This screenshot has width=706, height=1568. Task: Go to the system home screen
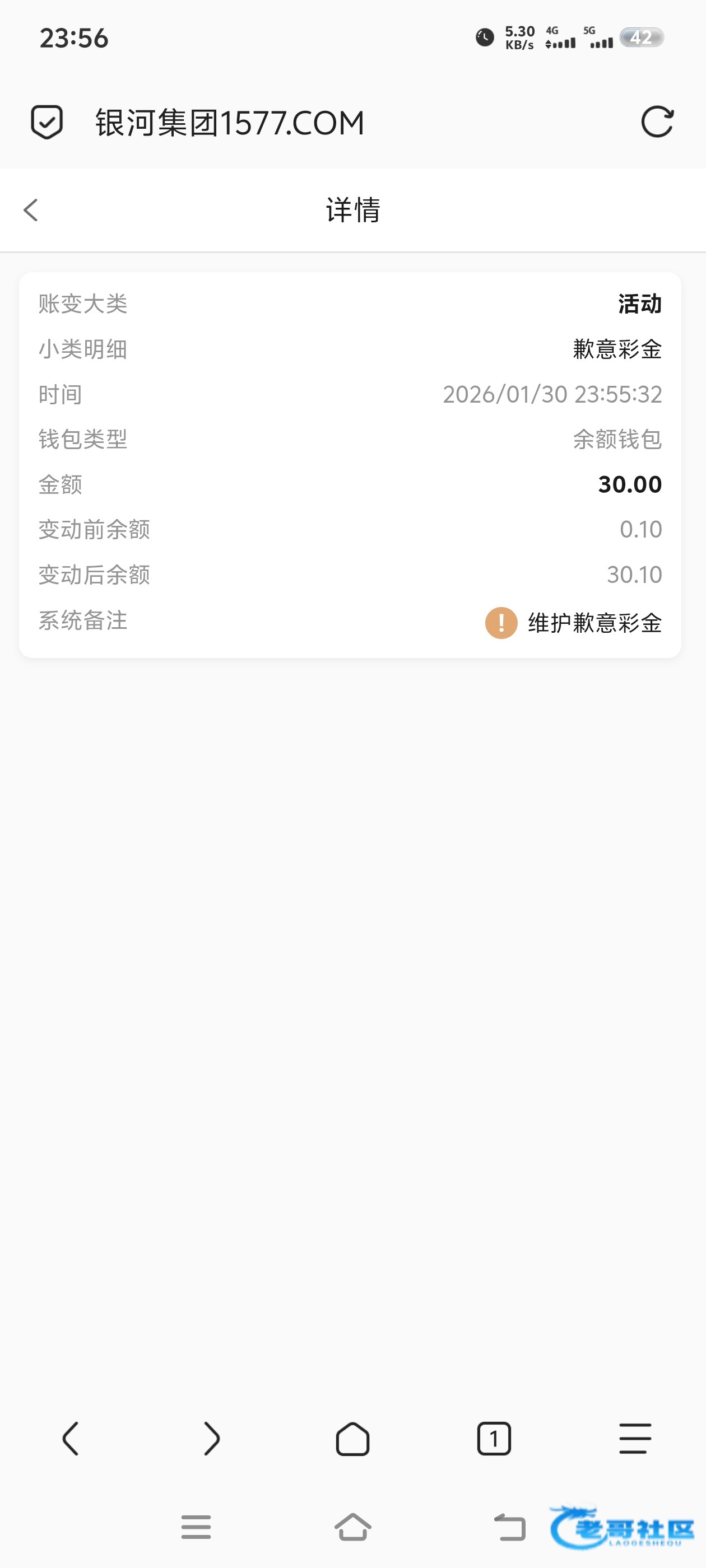pyautogui.click(x=352, y=1527)
